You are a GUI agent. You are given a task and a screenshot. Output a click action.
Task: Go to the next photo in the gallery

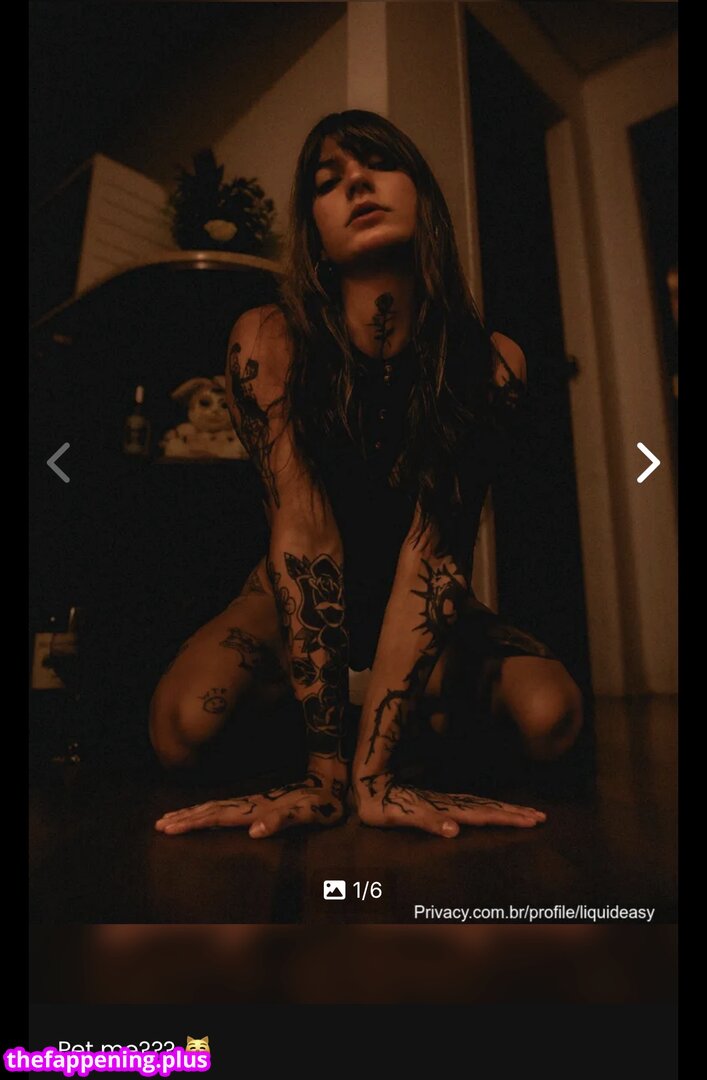pos(648,462)
